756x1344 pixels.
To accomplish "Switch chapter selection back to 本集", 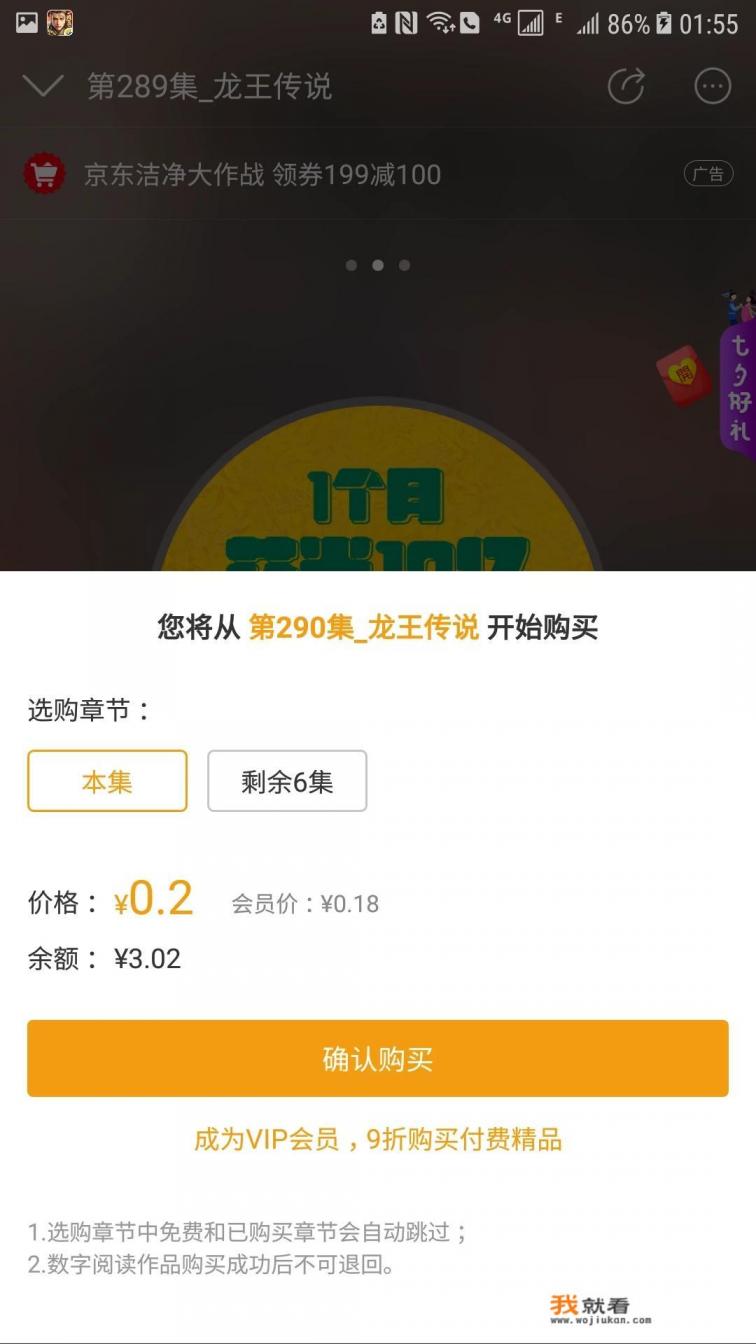I will point(107,781).
